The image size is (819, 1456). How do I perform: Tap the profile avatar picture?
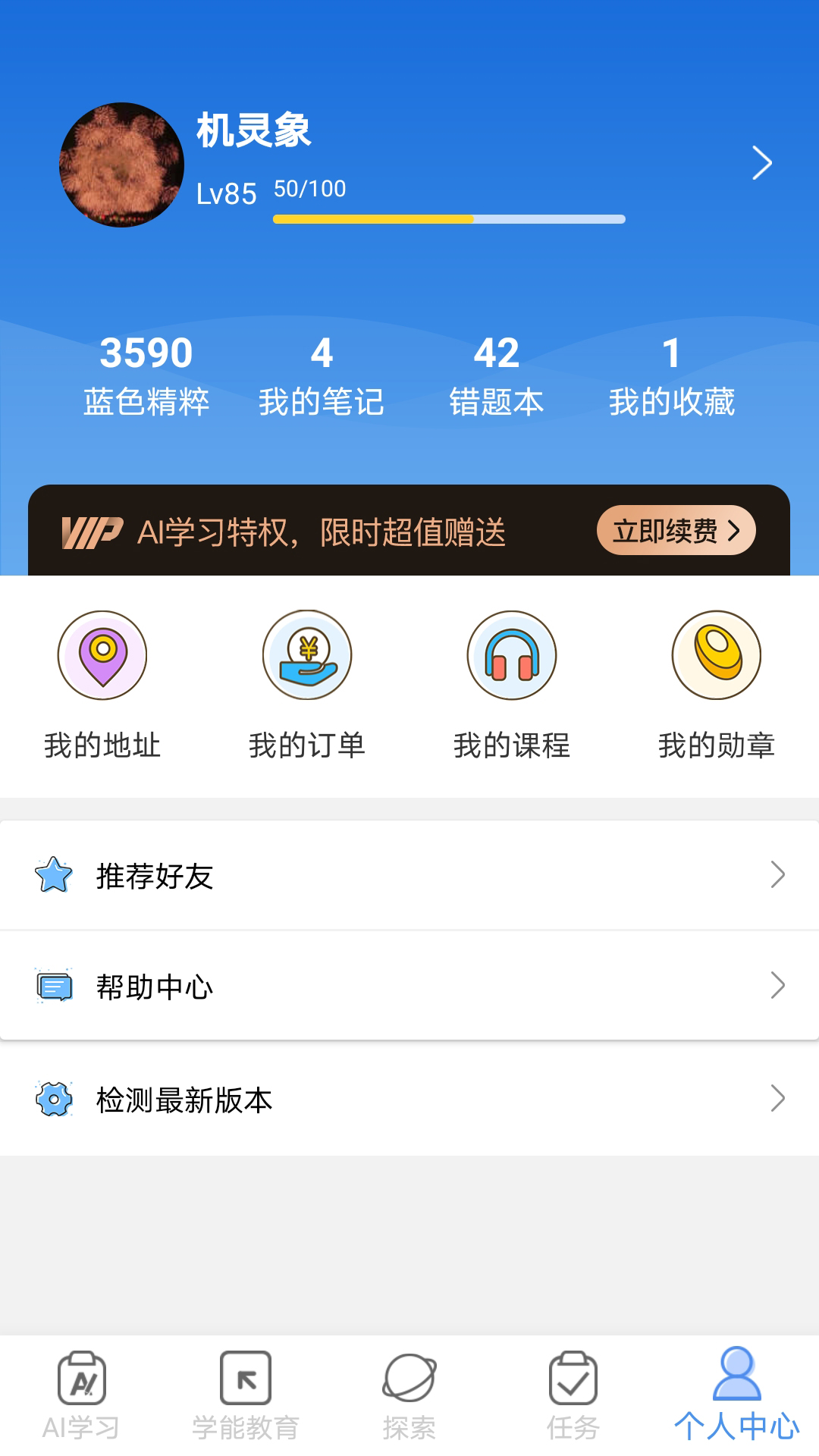[121, 165]
